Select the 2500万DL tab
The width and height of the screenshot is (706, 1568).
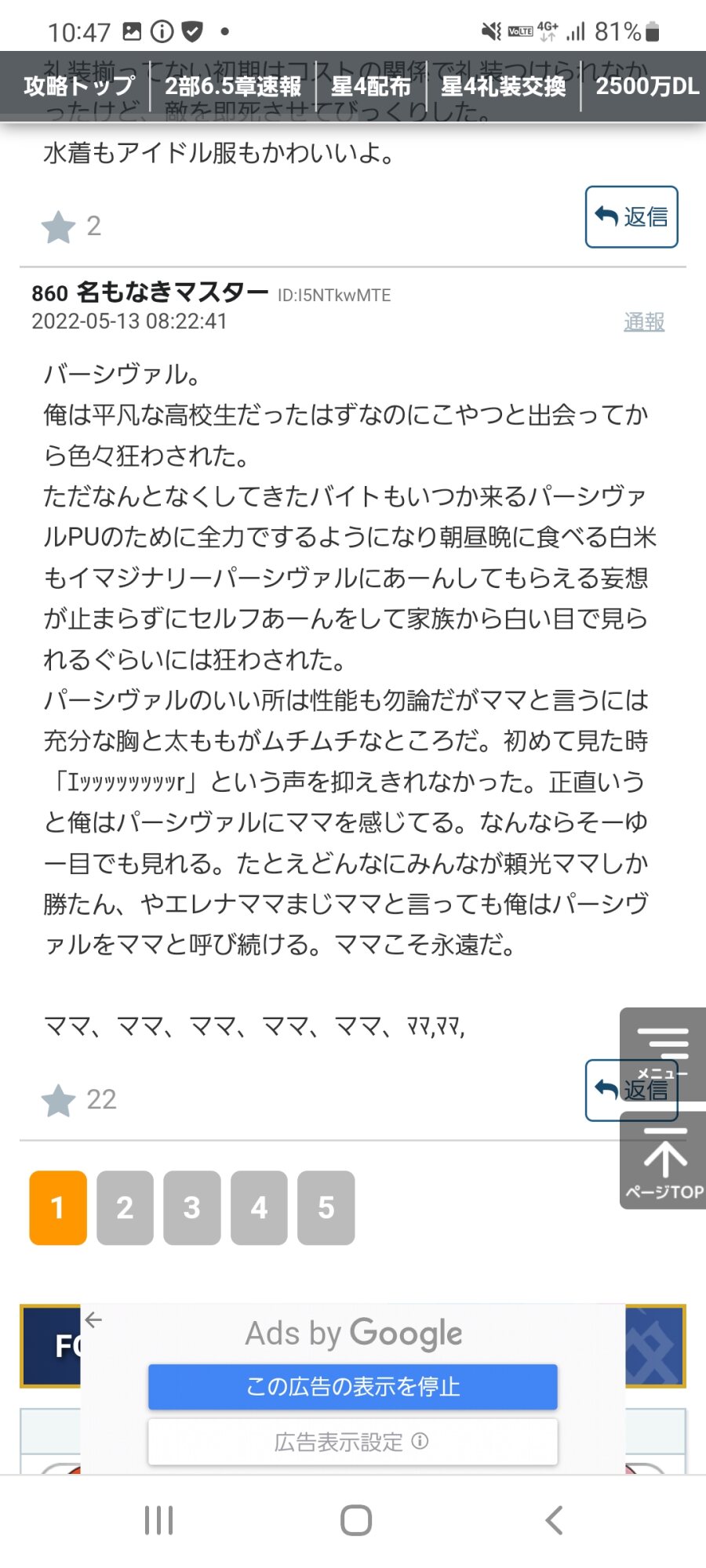click(x=646, y=86)
